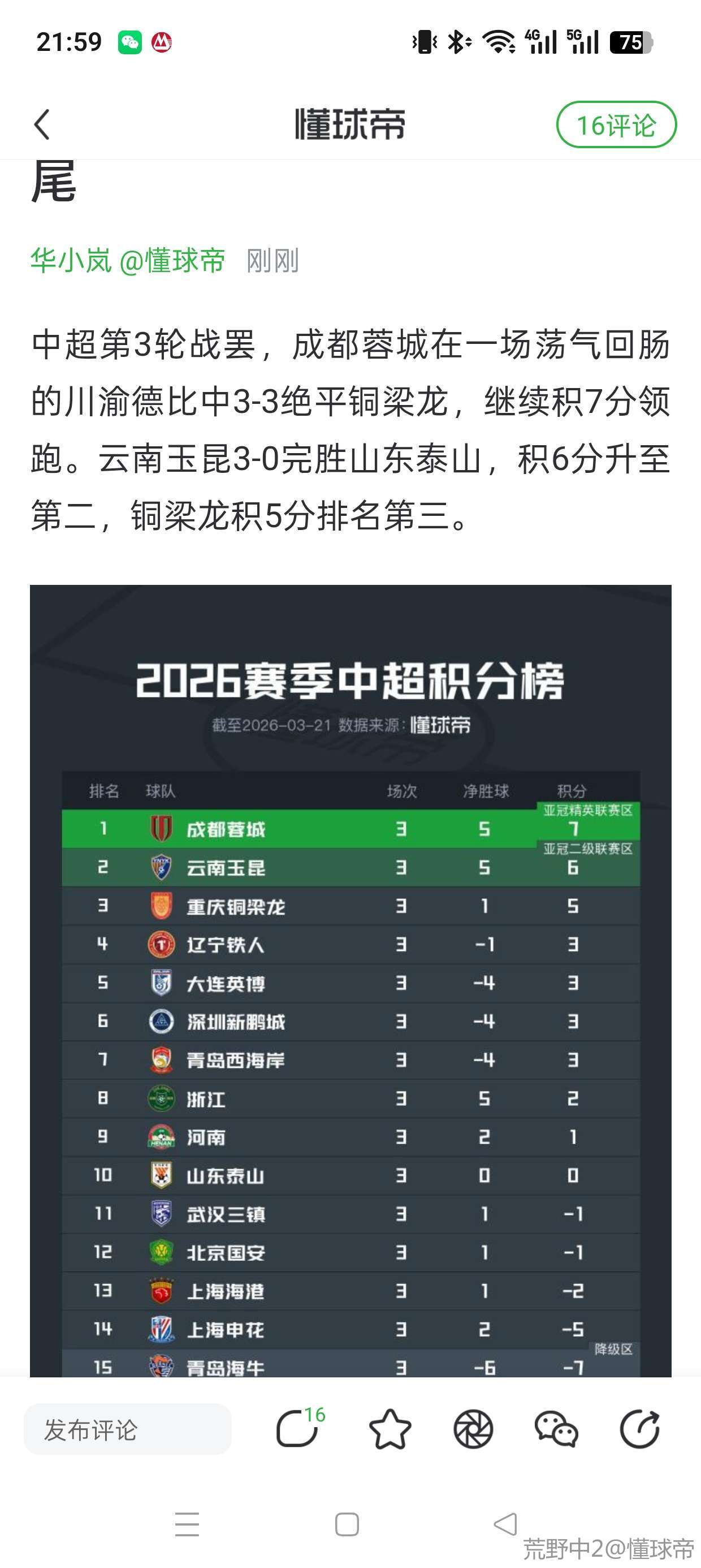Open the comment bubble showing 16
The width and height of the screenshot is (701, 1568).
tap(298, 1429)
